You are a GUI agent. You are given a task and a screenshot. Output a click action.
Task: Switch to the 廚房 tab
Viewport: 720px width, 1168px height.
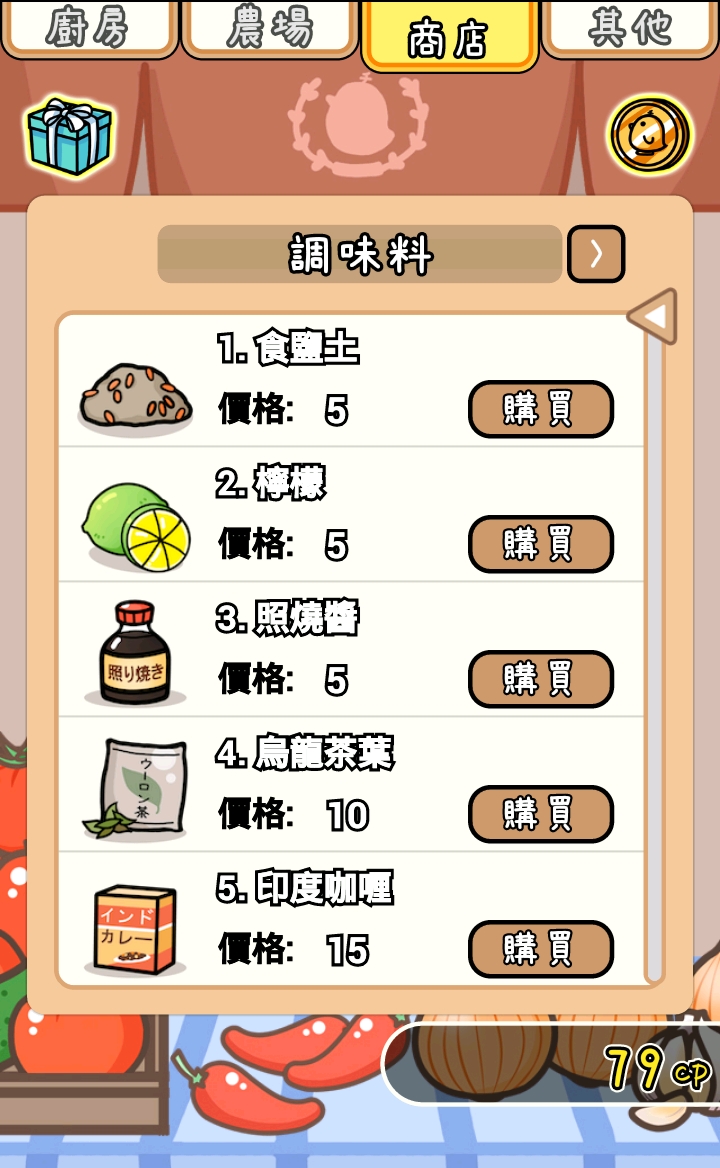point(88,28)
